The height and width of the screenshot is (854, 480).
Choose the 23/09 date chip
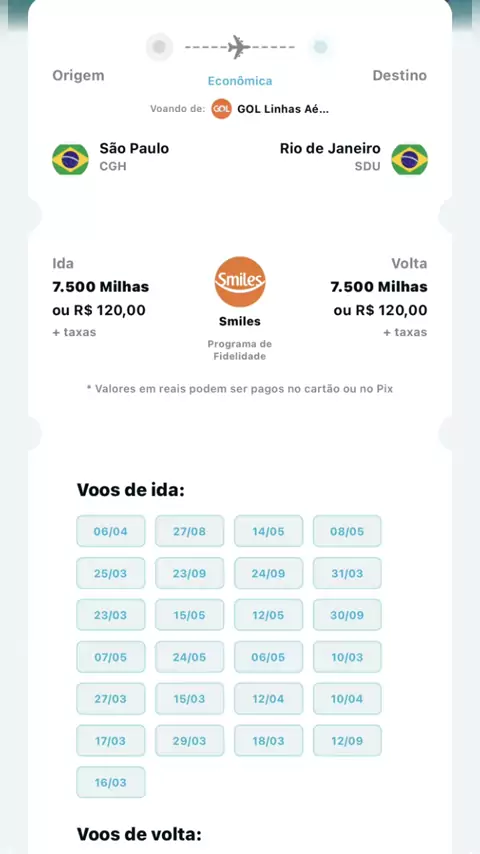tap(190, 573)
